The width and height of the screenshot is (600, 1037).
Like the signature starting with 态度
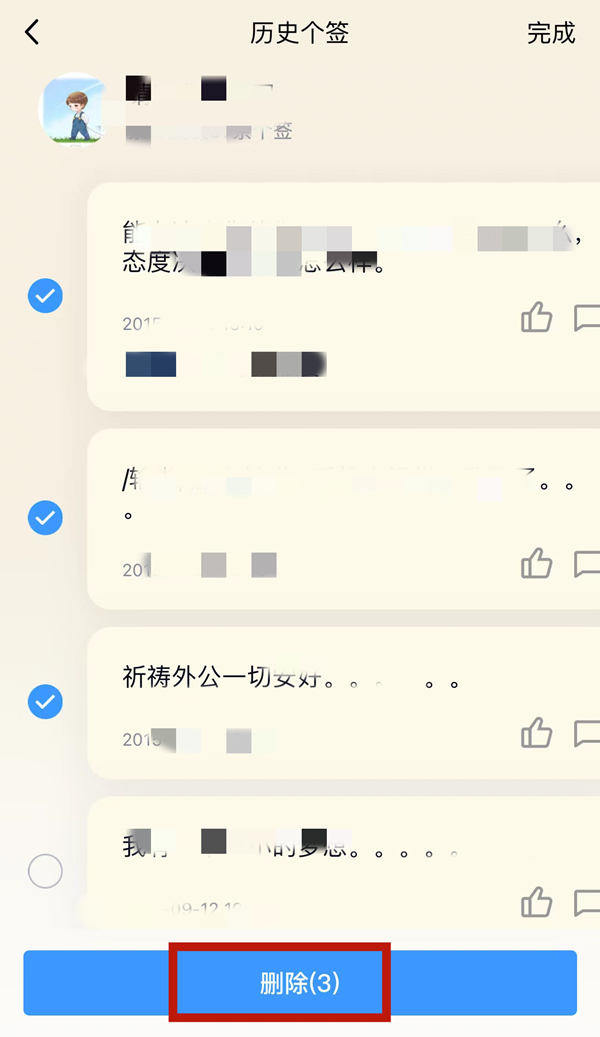tap(537, 318)
